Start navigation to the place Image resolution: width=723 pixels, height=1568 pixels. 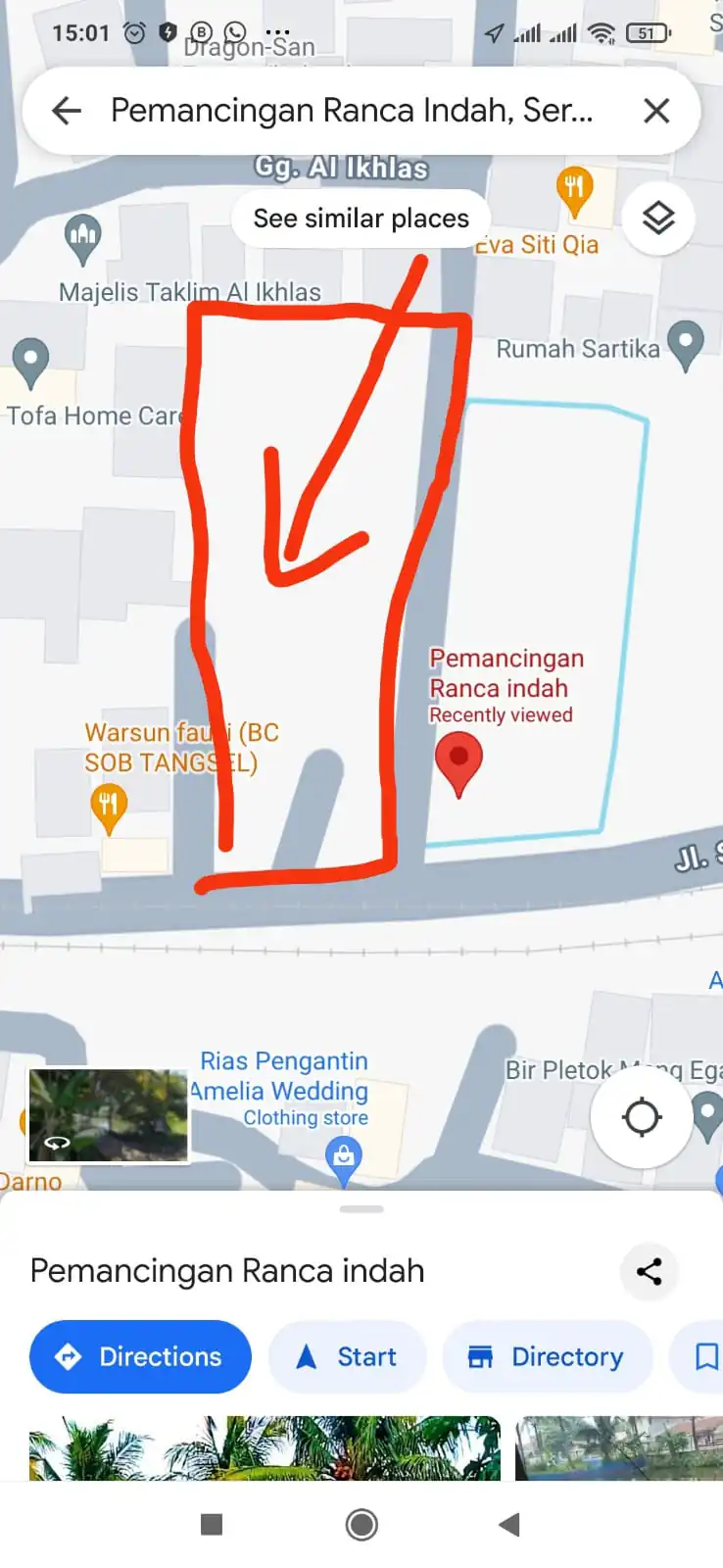pyautogui.click(x=348, y=1356)
